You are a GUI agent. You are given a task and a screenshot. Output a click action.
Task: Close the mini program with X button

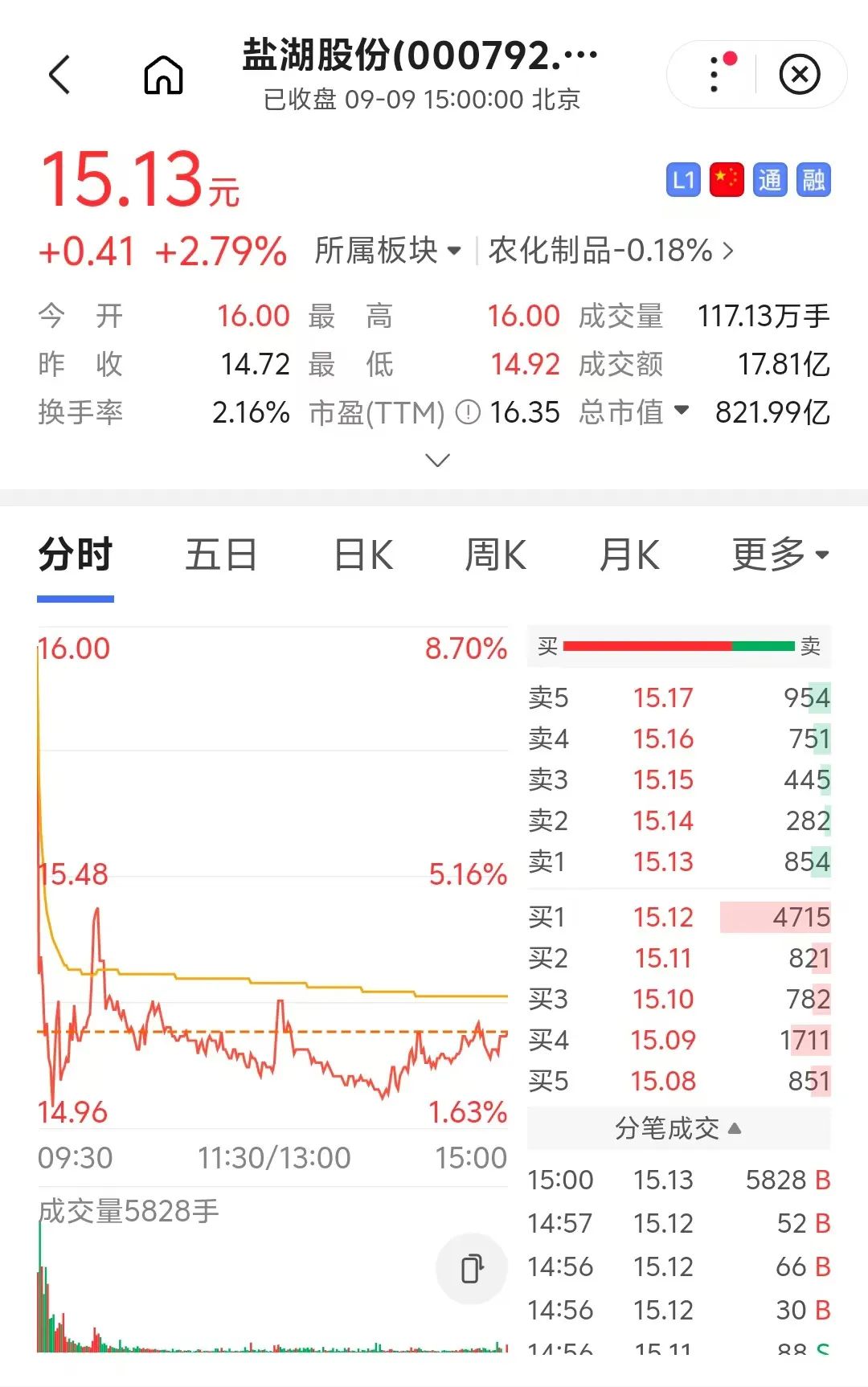[x=799, y=75]
